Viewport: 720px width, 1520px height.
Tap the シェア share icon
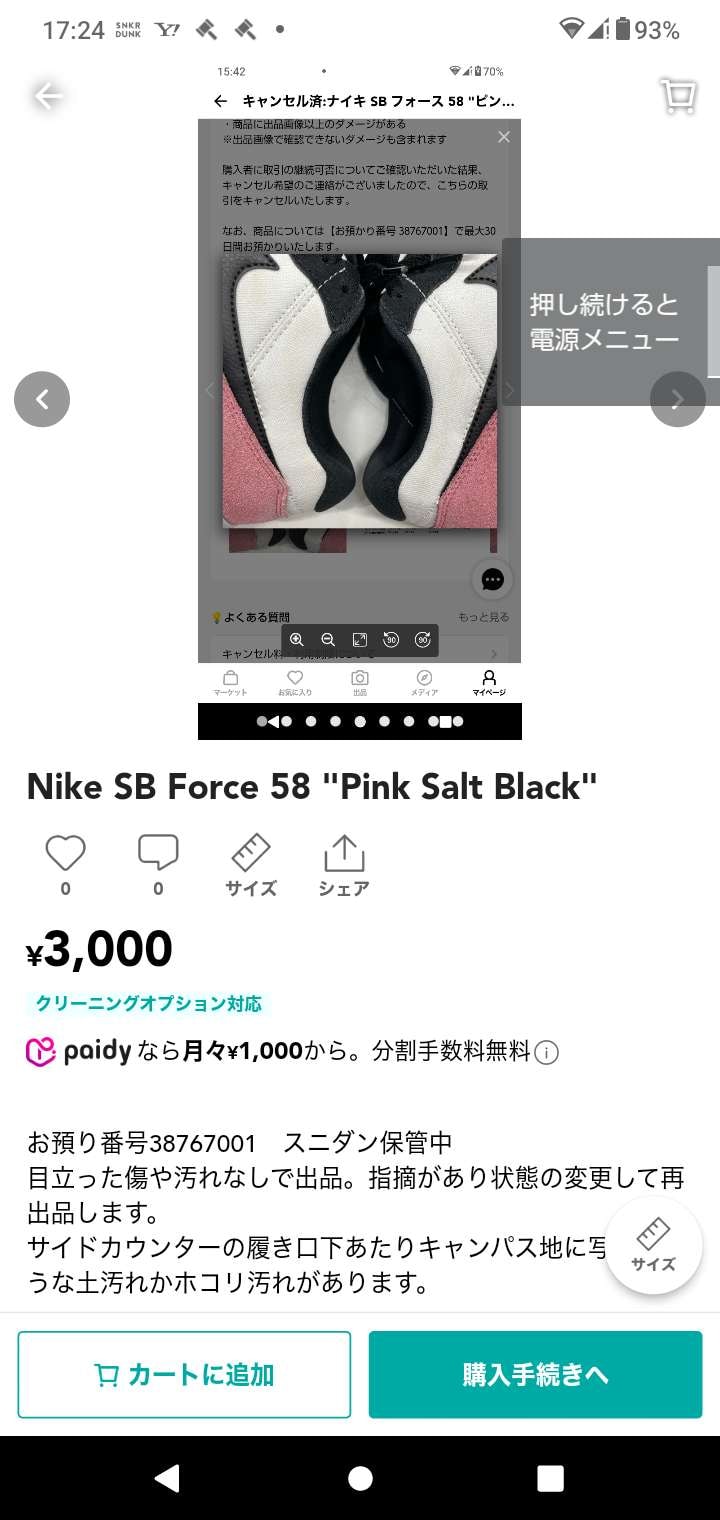tap(343, 860)
